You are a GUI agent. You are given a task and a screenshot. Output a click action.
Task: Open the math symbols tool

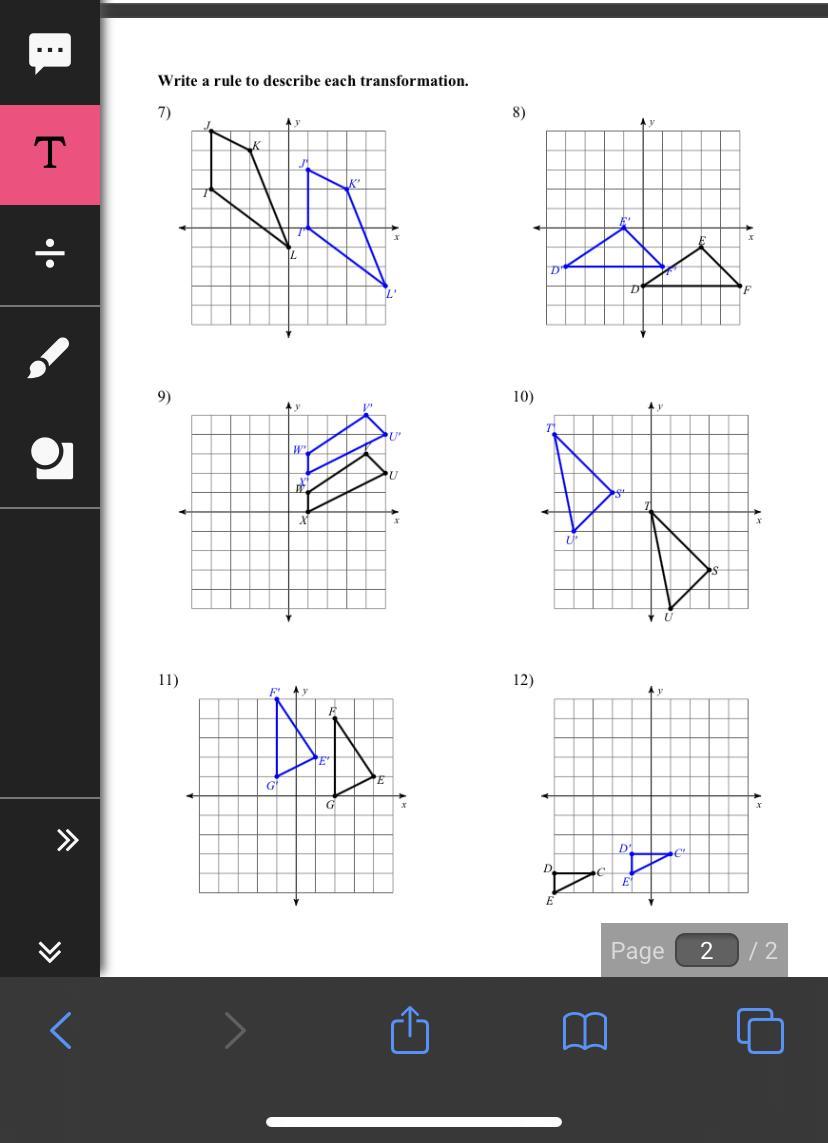[50, 254]
